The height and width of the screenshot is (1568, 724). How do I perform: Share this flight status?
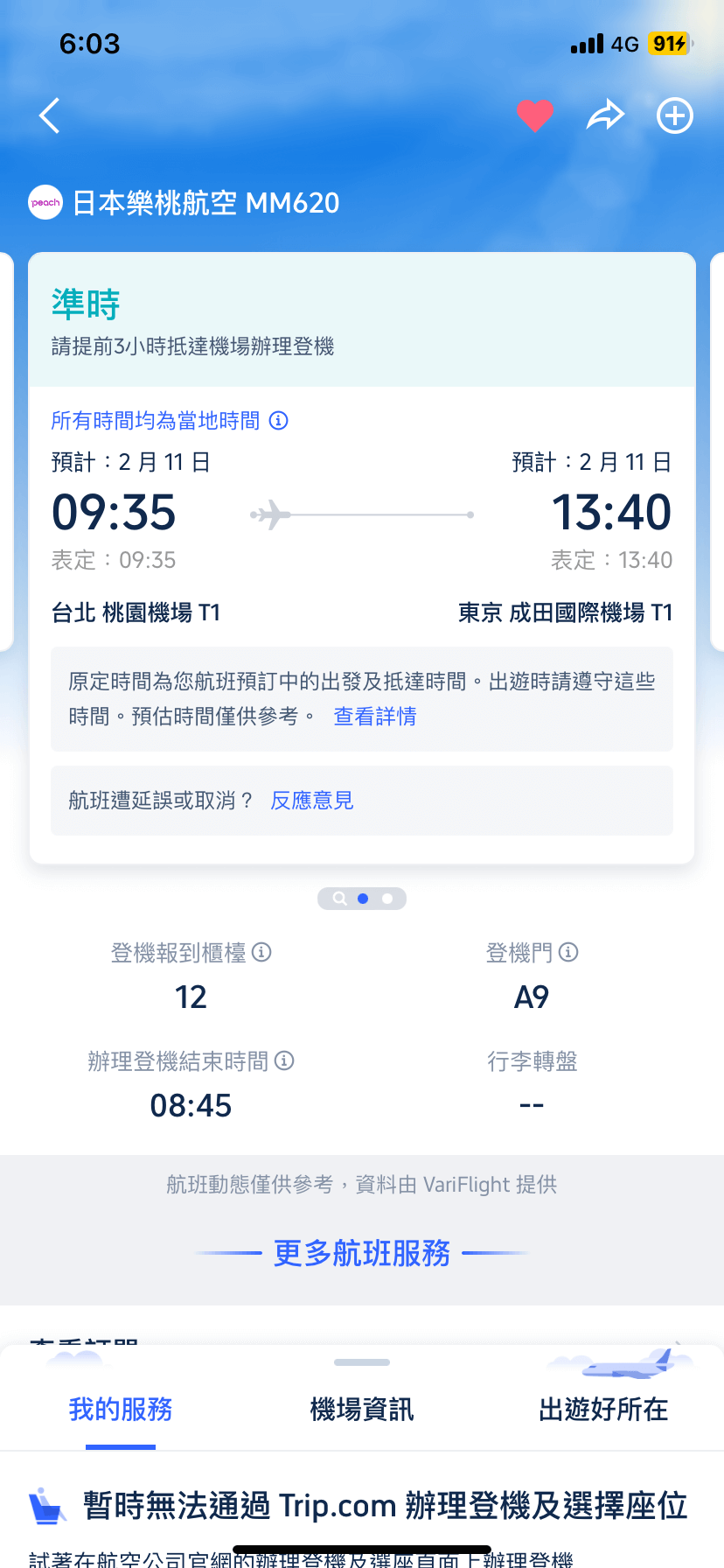(605, 115)
